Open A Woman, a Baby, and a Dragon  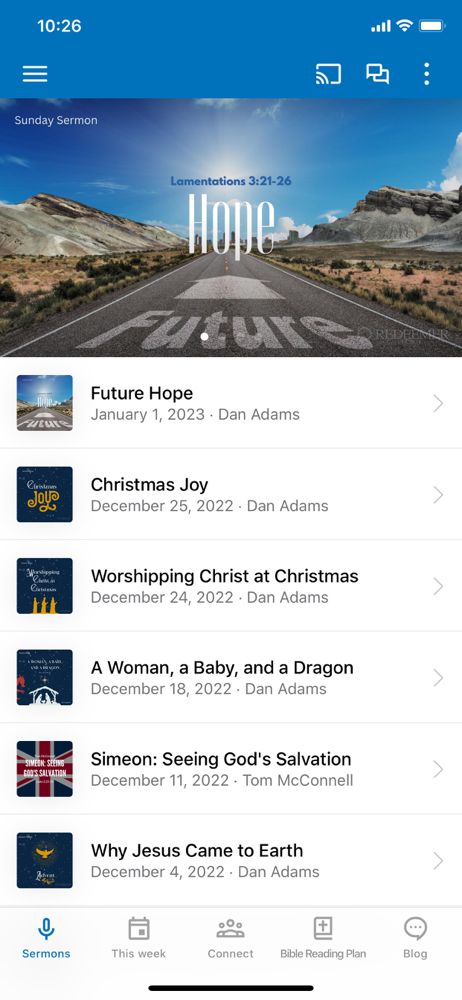[x=231, y=677]
